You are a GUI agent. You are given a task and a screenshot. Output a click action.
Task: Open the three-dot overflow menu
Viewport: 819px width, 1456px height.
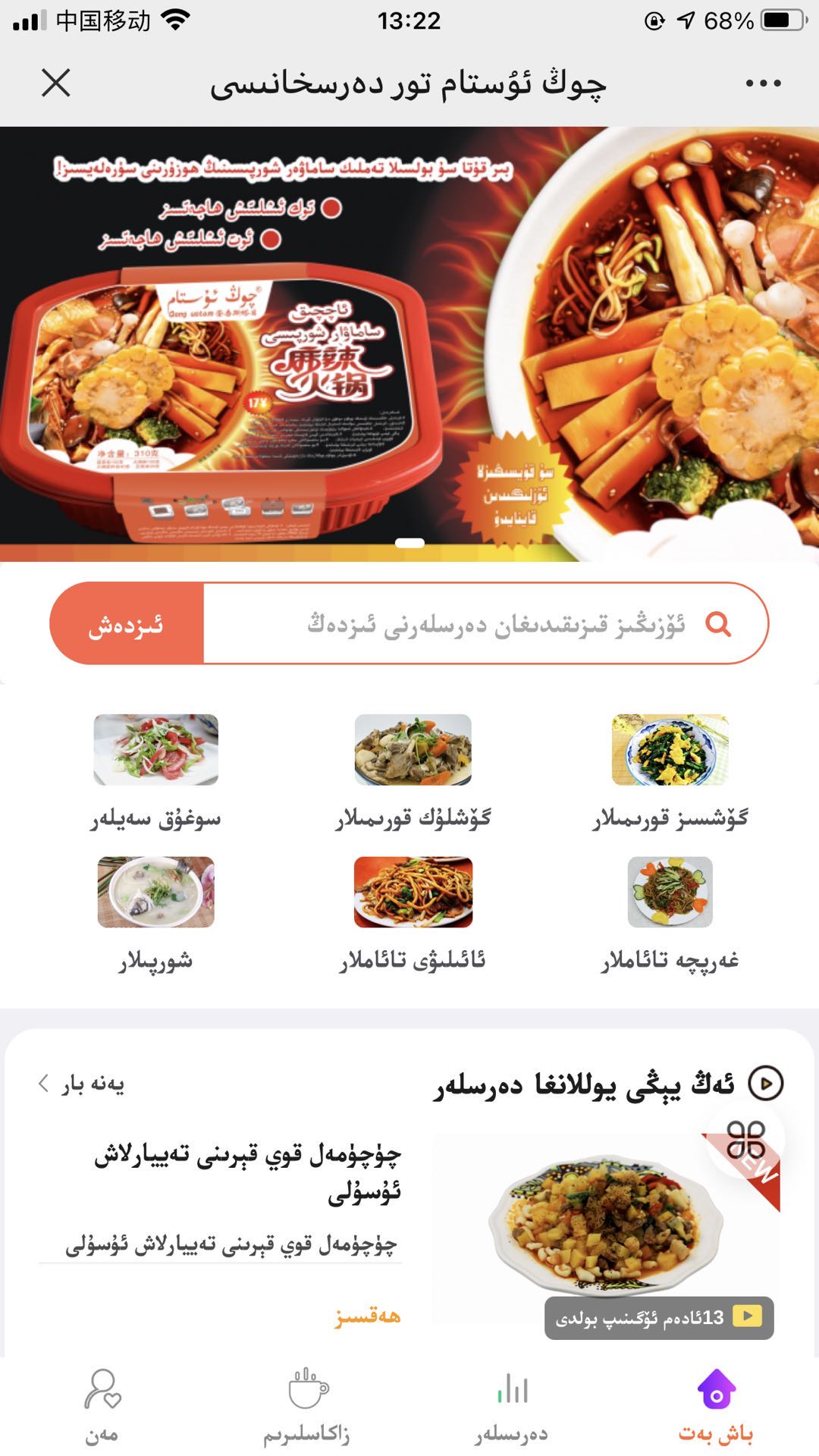point(763,83)
